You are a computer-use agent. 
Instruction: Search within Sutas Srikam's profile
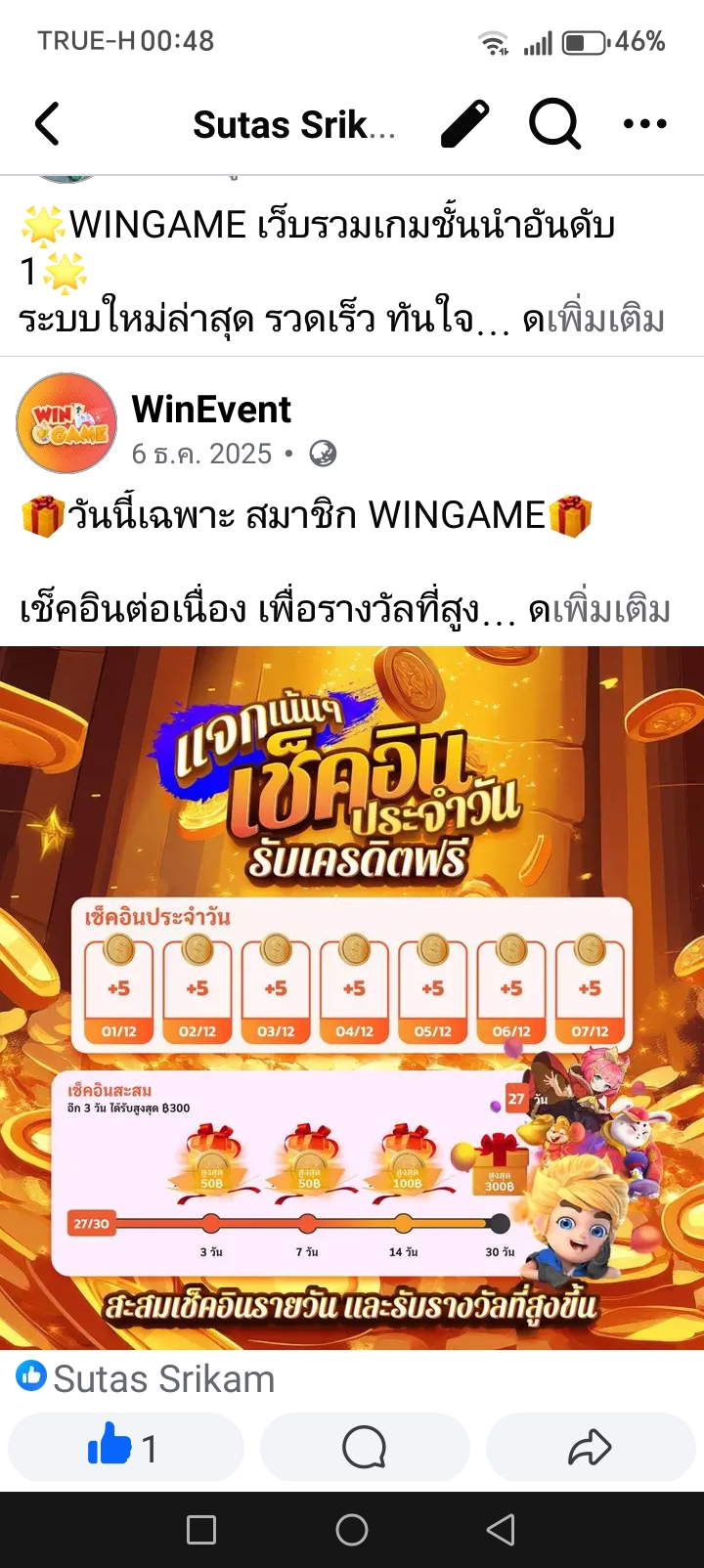554,124
